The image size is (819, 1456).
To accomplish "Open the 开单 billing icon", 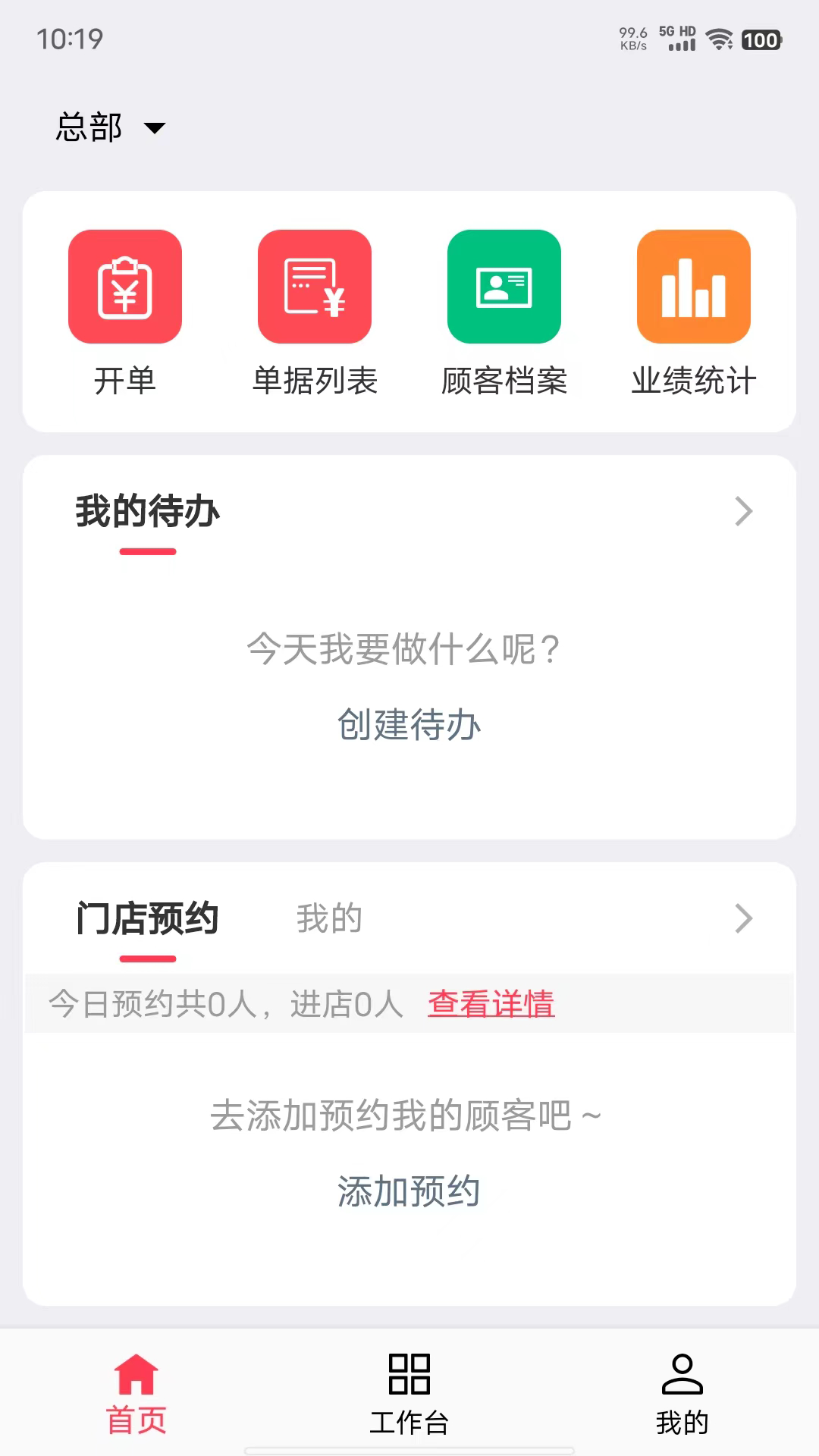I will pyautogui.click(x=125, y=287).
